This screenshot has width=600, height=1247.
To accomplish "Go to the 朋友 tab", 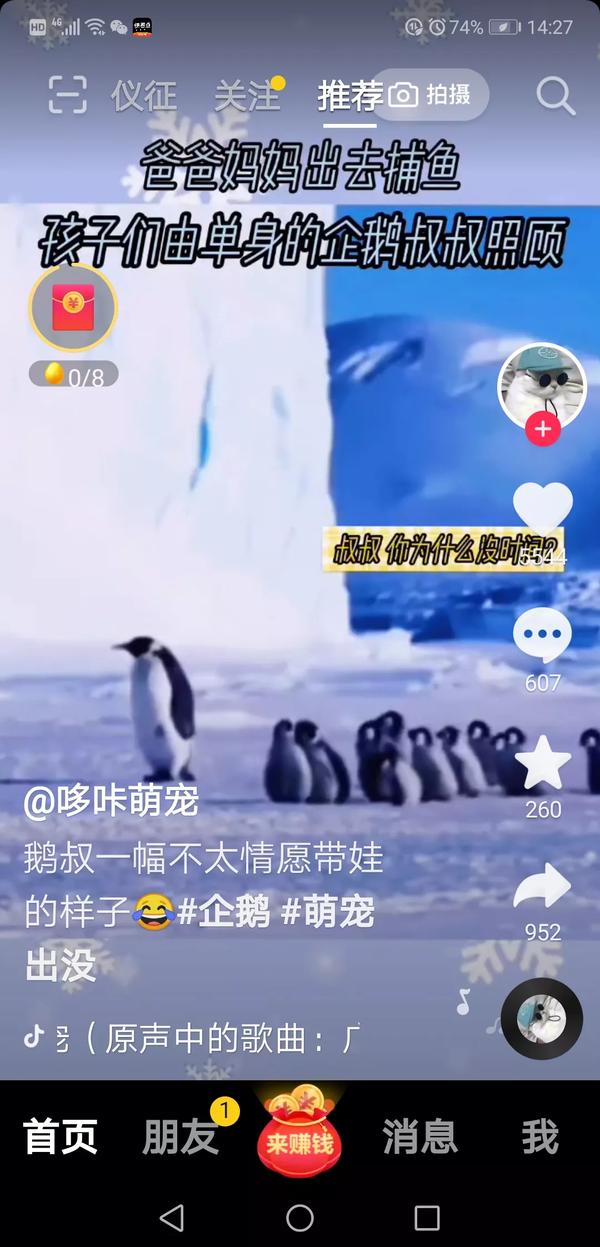I will (180, 1137).
